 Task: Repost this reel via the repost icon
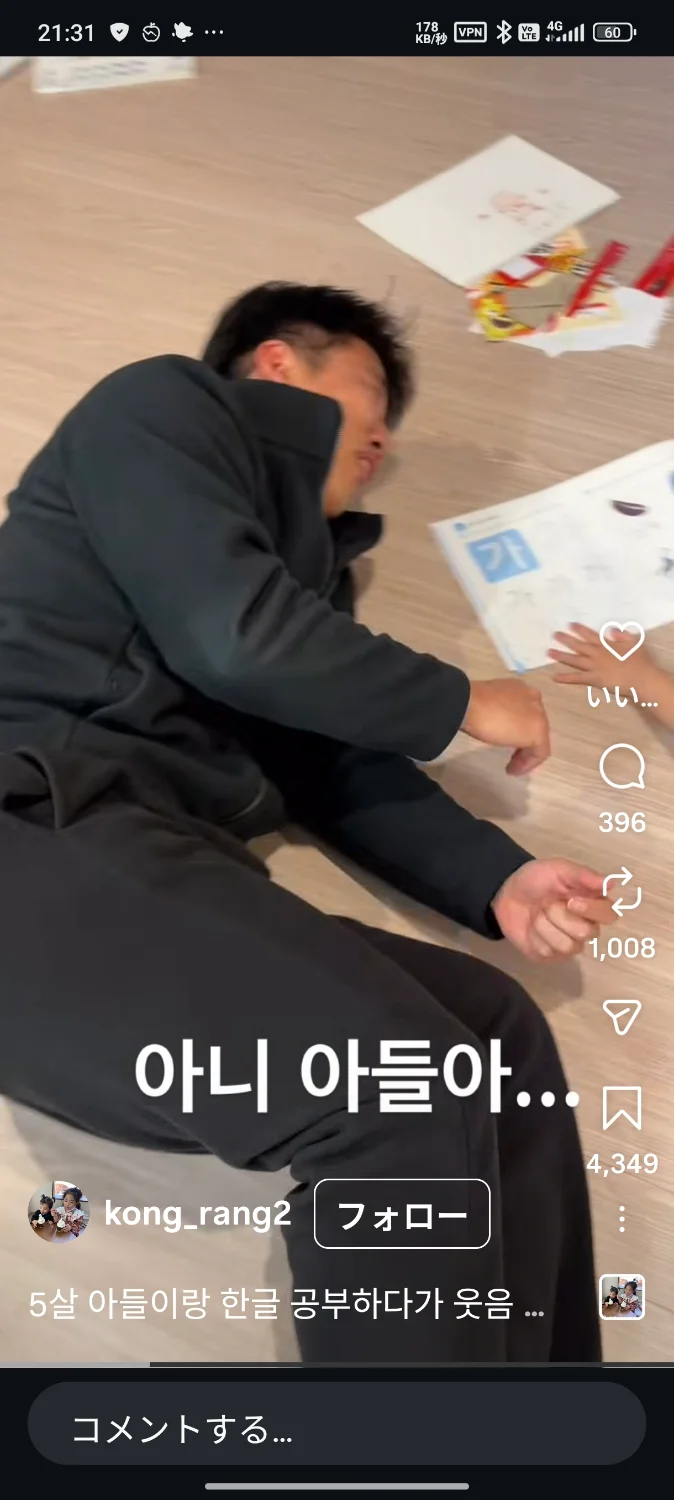click(x=621, y=893)
